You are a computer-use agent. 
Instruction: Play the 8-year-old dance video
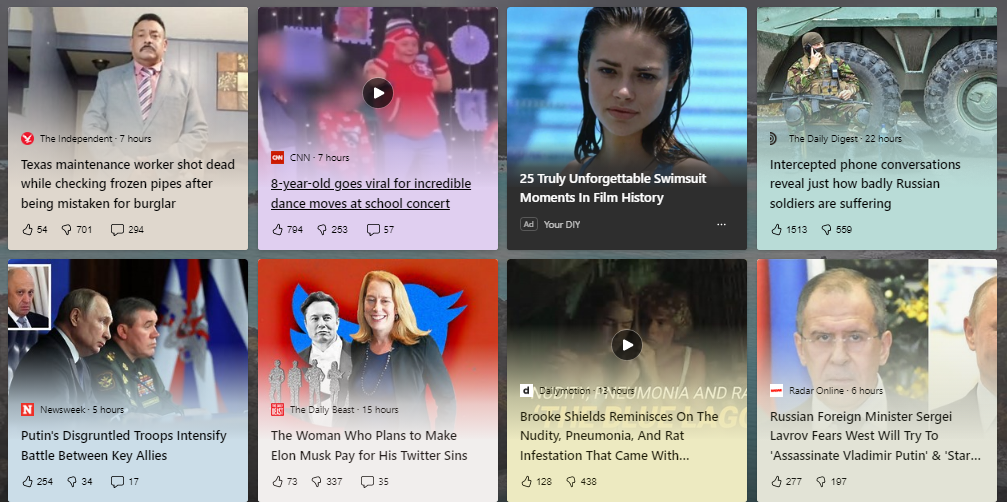click(377, 93)
